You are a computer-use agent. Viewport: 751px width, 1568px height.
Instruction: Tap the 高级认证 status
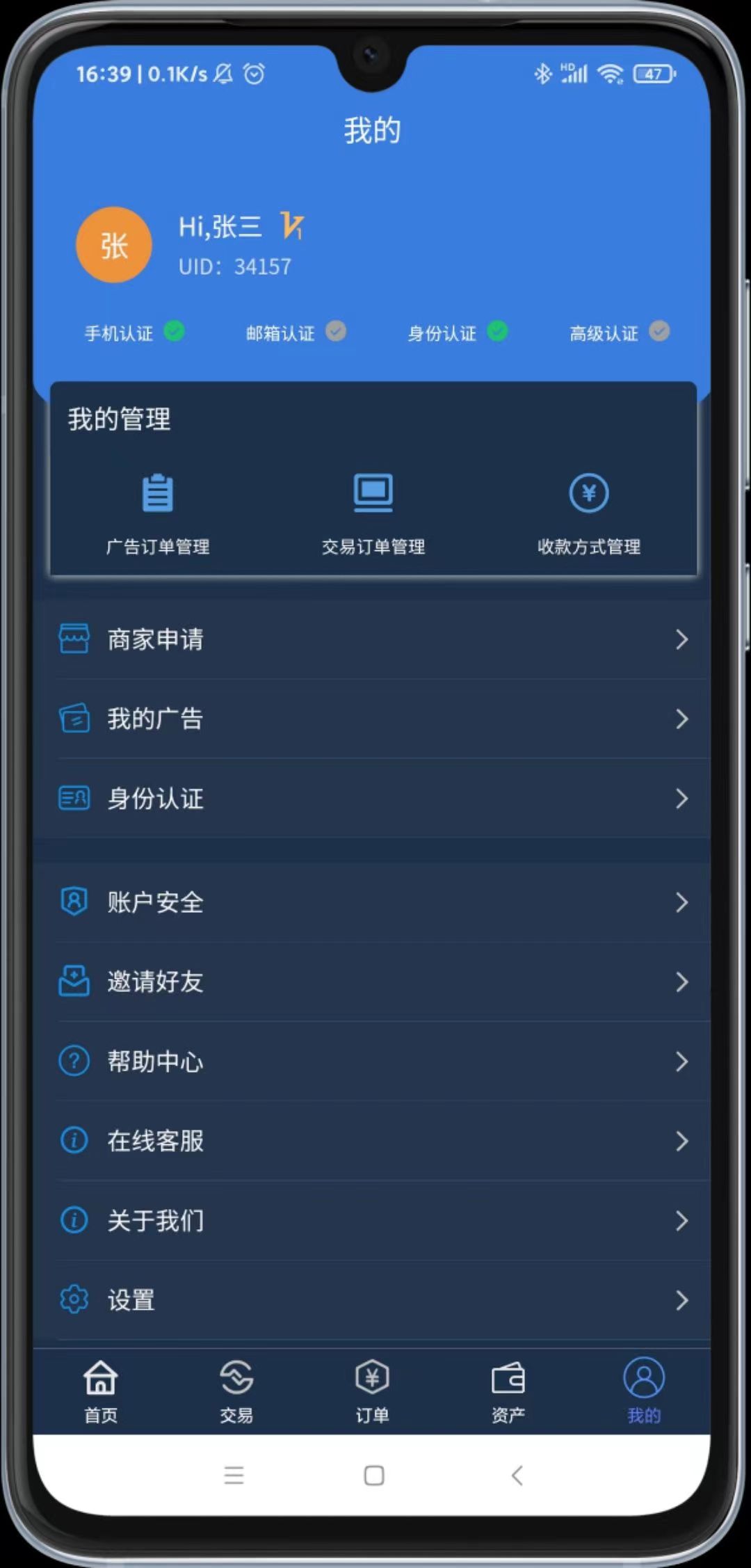(x=619, y=333)
